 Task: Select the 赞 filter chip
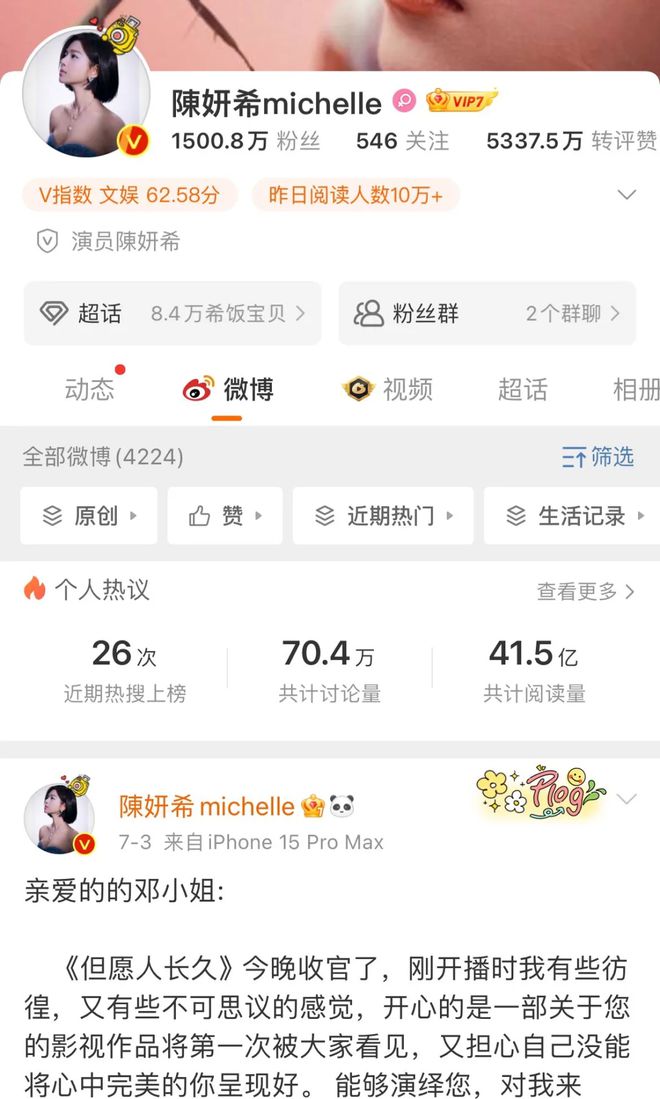tap(225, 516)
